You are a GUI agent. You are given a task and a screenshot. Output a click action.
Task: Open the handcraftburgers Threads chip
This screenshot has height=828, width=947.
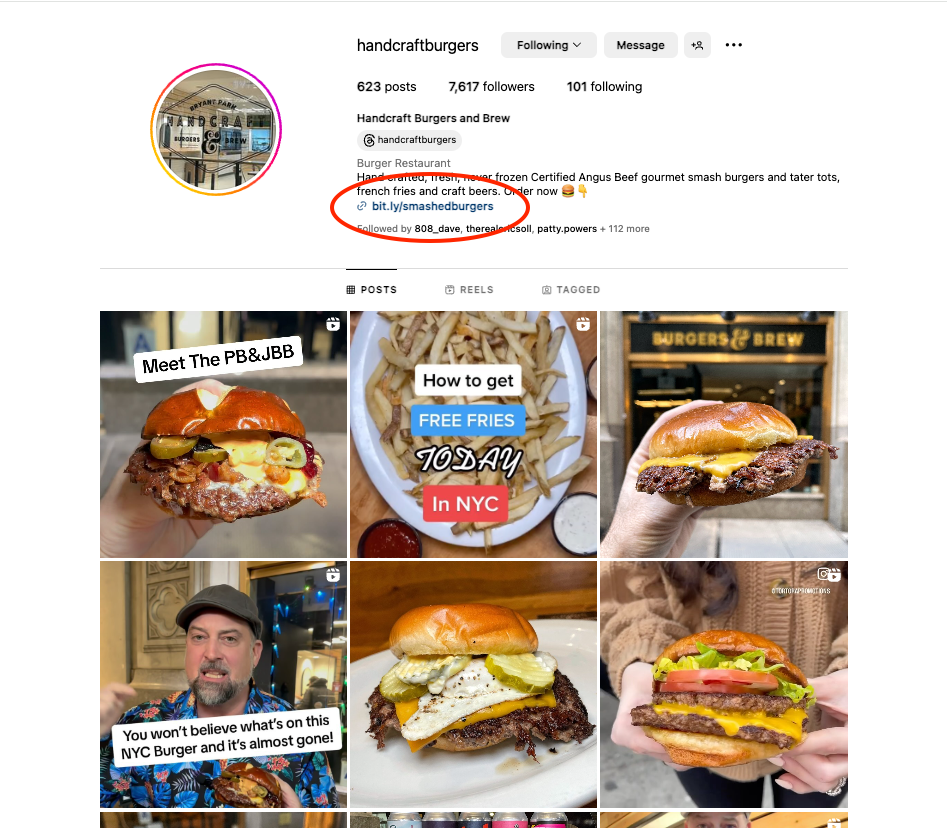coord(410,140)
